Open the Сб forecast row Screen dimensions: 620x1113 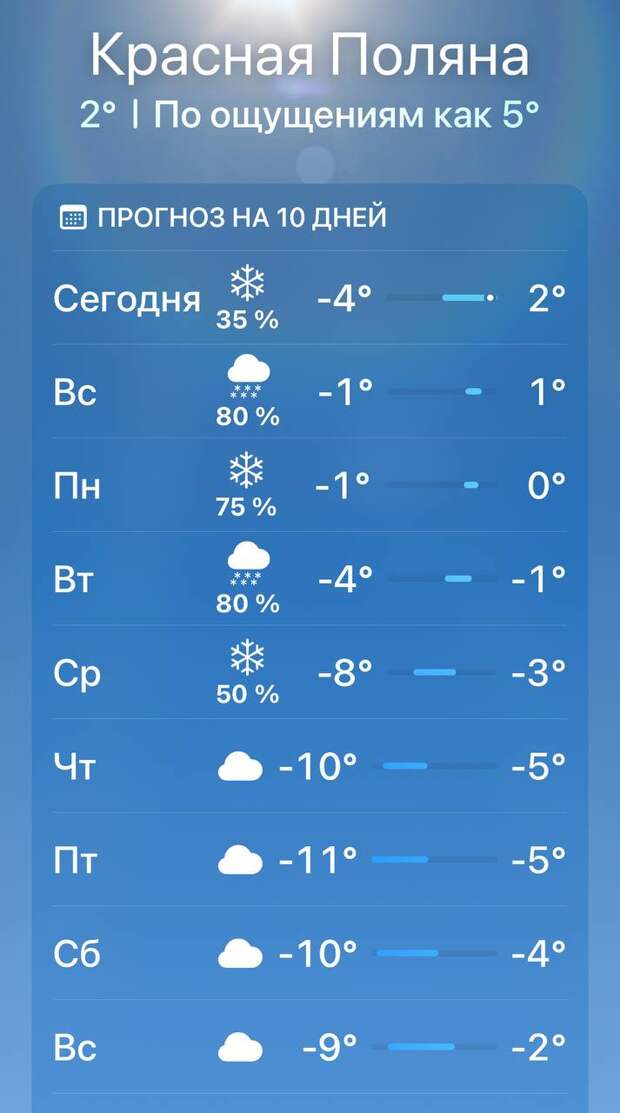[309, 953]
